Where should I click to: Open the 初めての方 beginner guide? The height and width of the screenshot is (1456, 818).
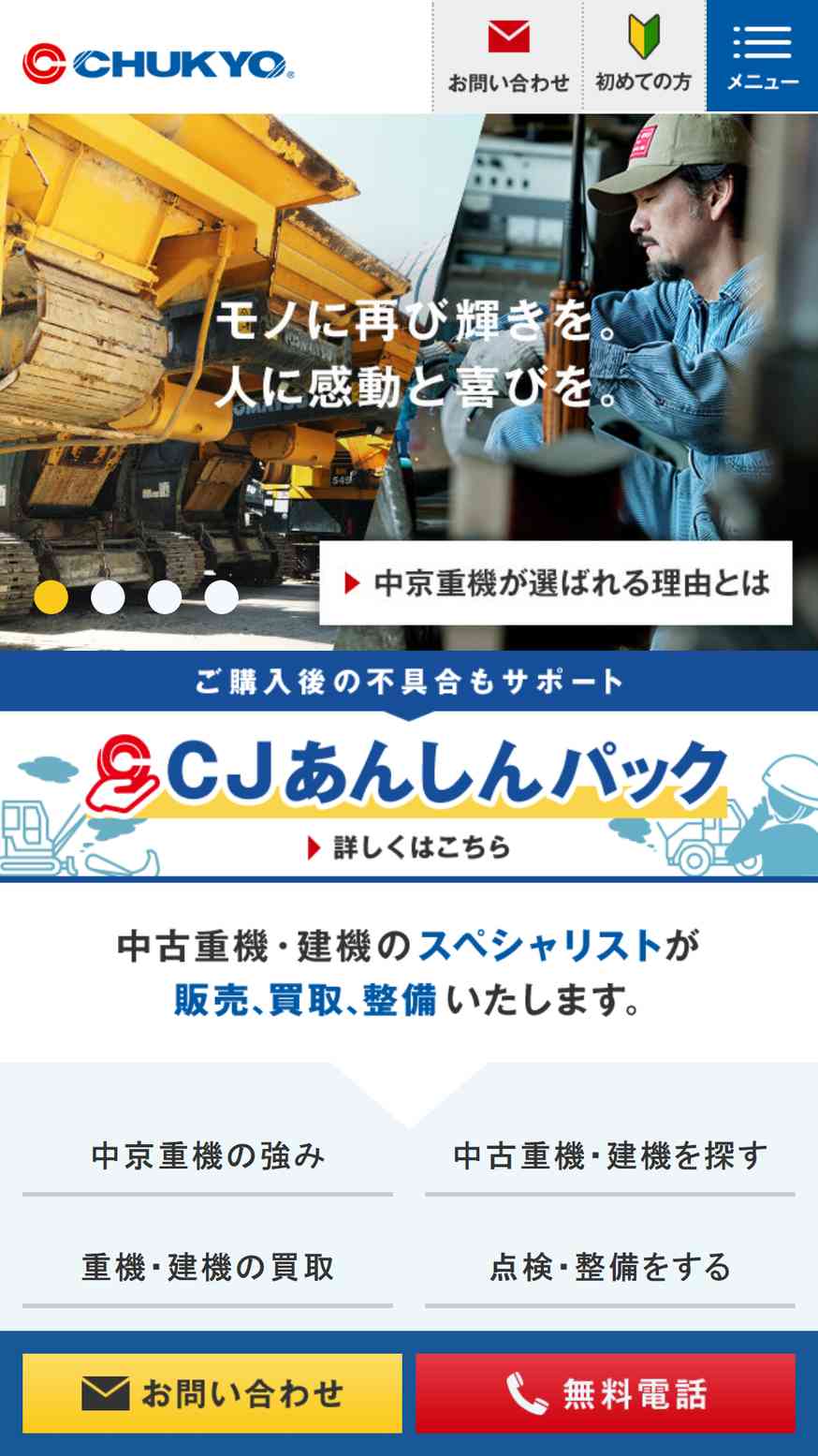[644, 56]
